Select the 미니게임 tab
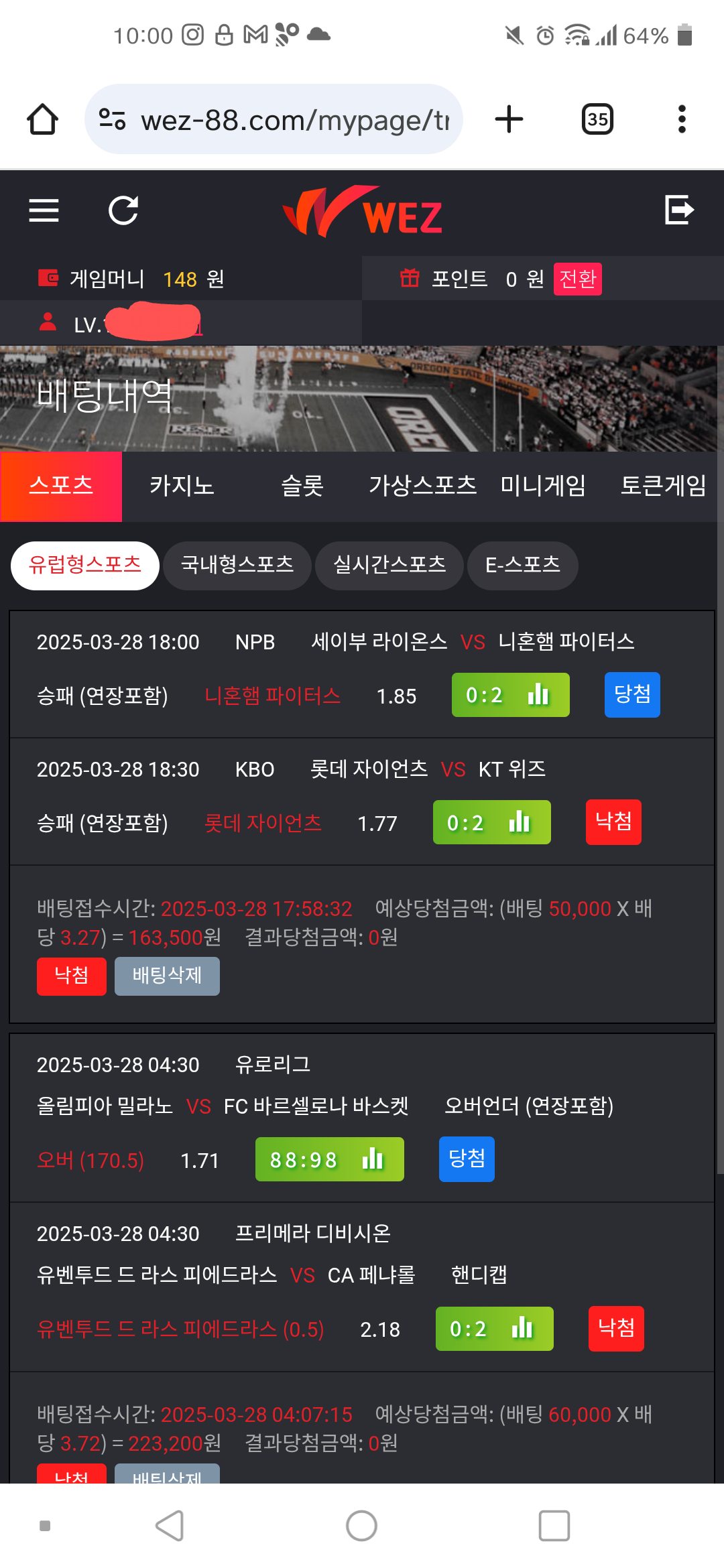The height and width of the screenshot is (1568, 724). pos(543,486)
